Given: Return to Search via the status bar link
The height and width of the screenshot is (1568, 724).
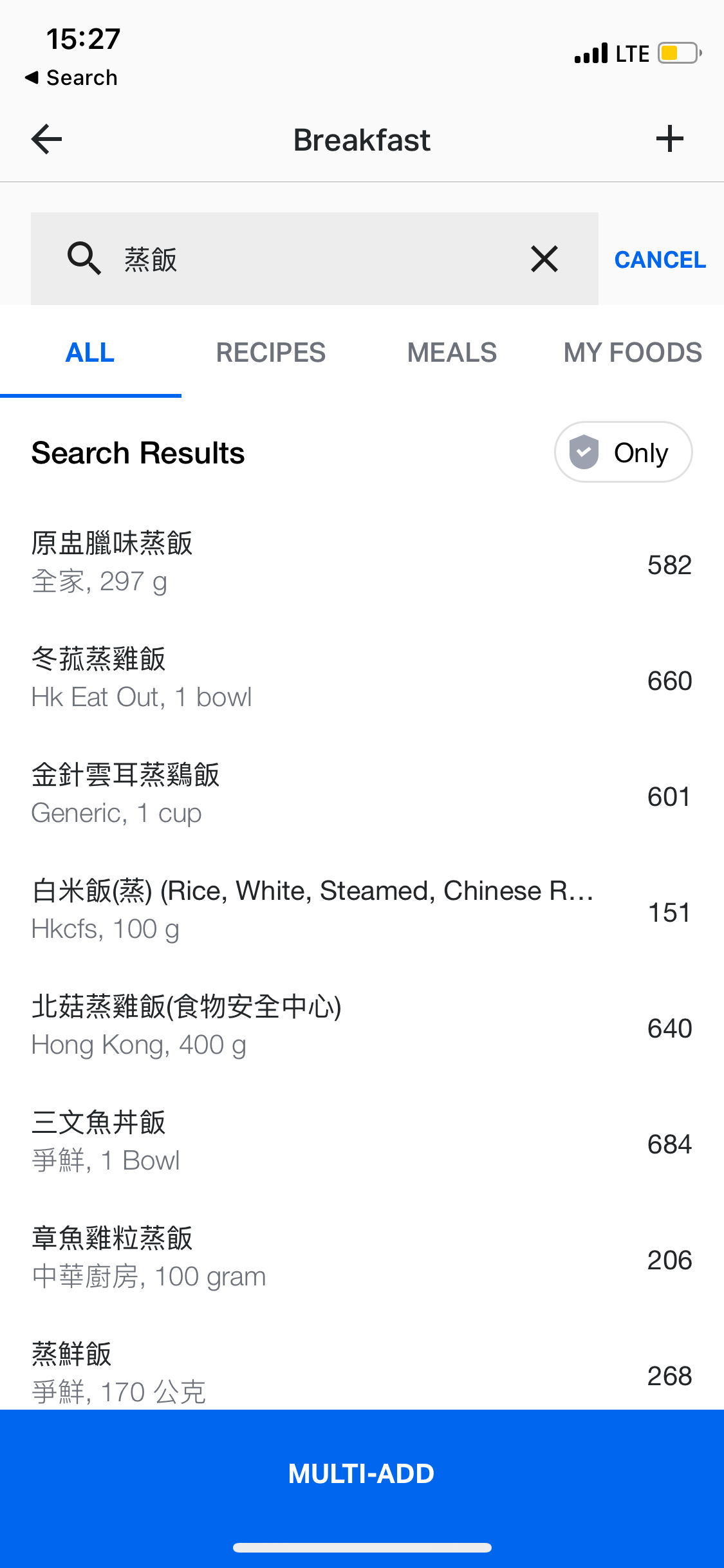Looking at the screenshot, I should 71,78.
